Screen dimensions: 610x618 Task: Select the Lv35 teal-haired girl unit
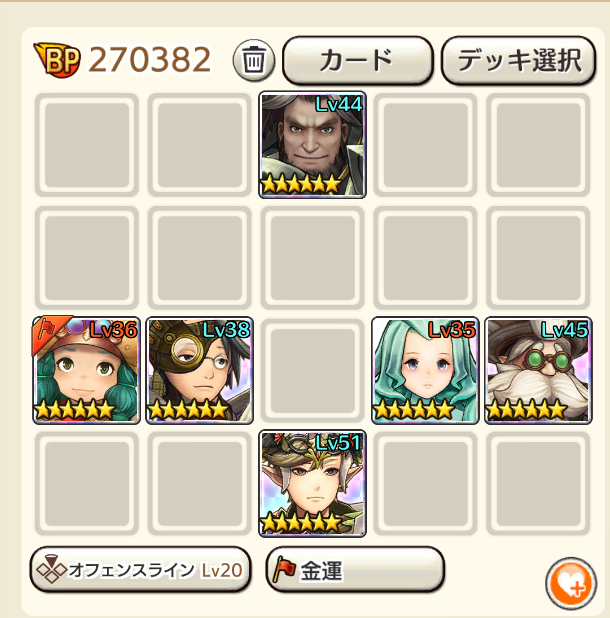coord(425,370)
